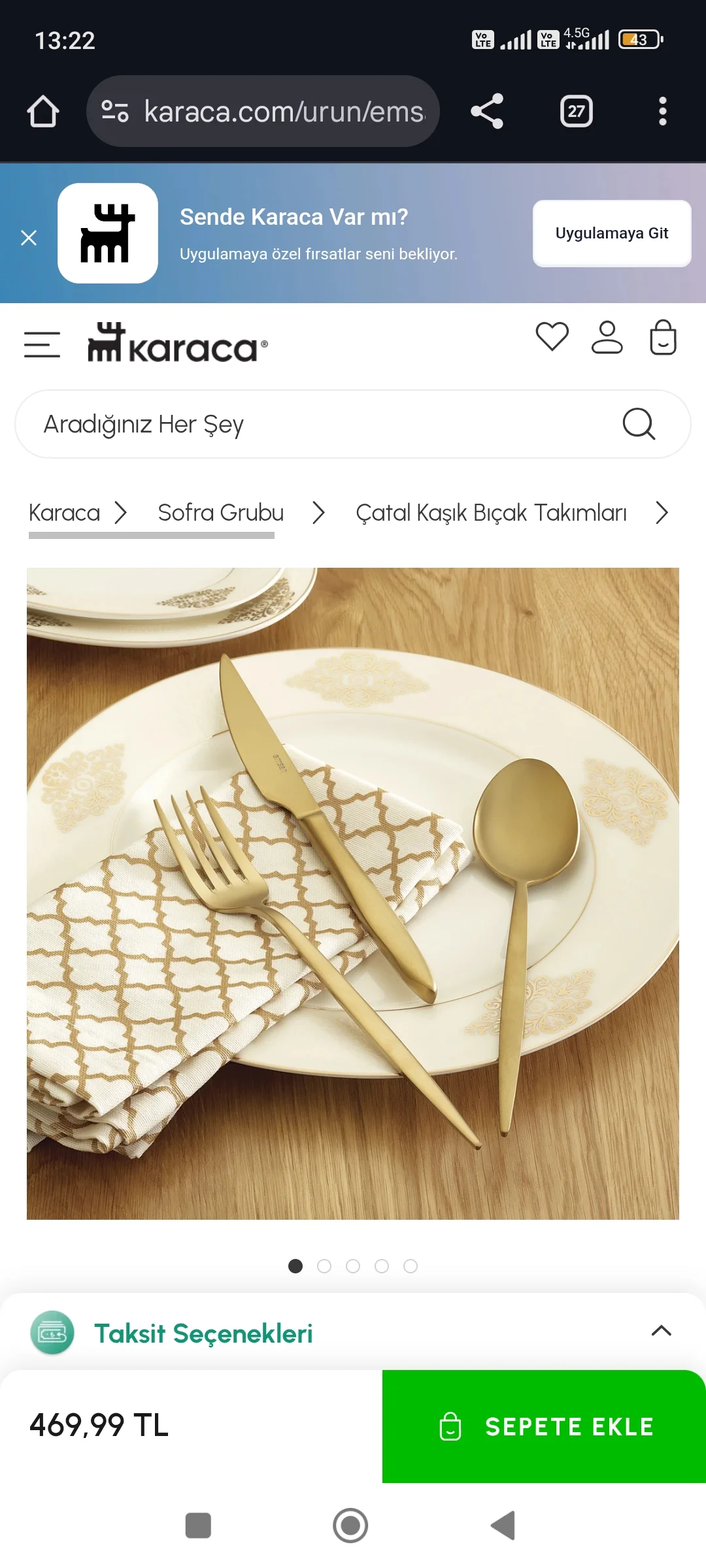Go to the browser home page
This screenshot has width=706, height=1568.
(43, 111)
